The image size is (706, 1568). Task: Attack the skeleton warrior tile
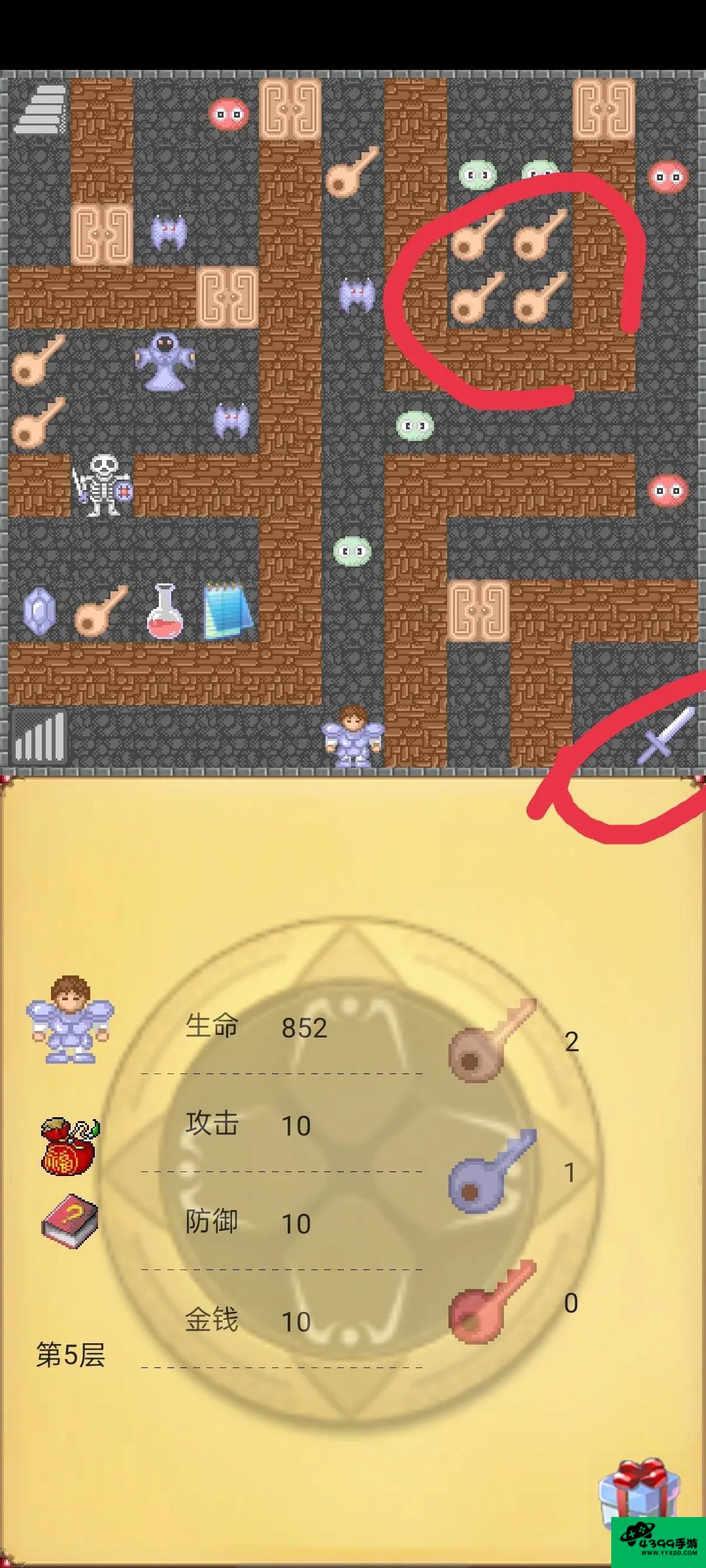click(x=102, y=486)
